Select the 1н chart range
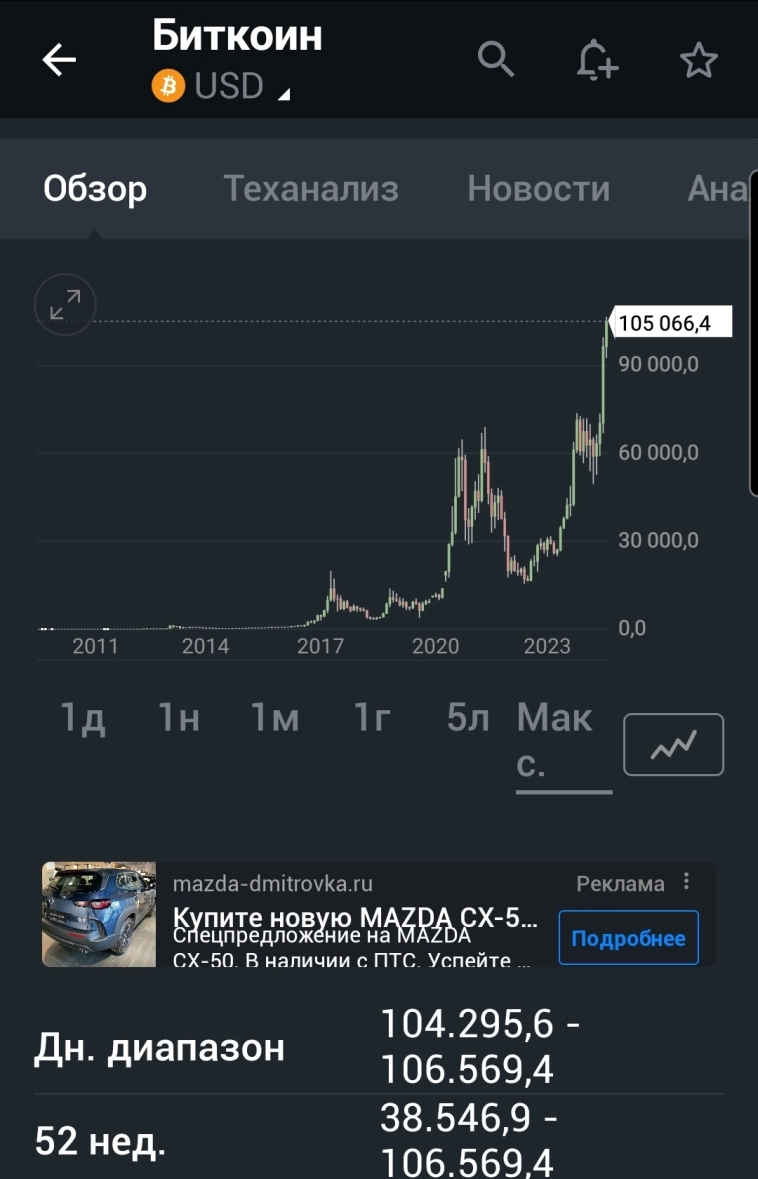This screenshot has width=758, height=1179. [179, 718]
